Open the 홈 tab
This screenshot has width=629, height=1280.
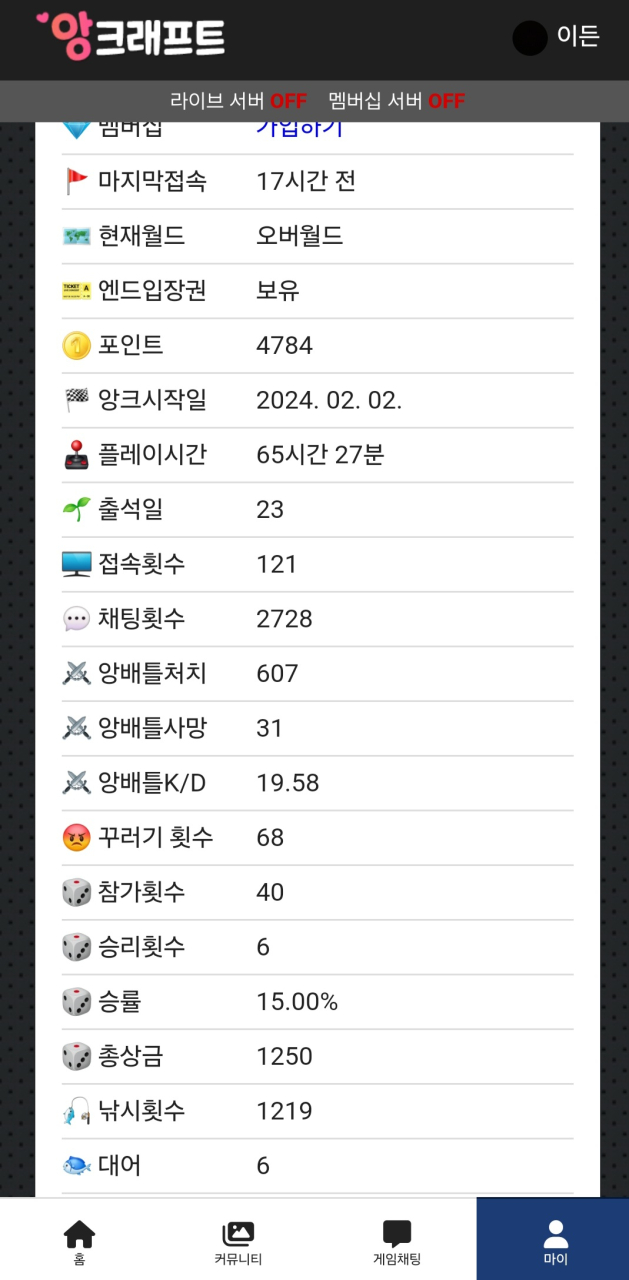tap(79, 1241)
